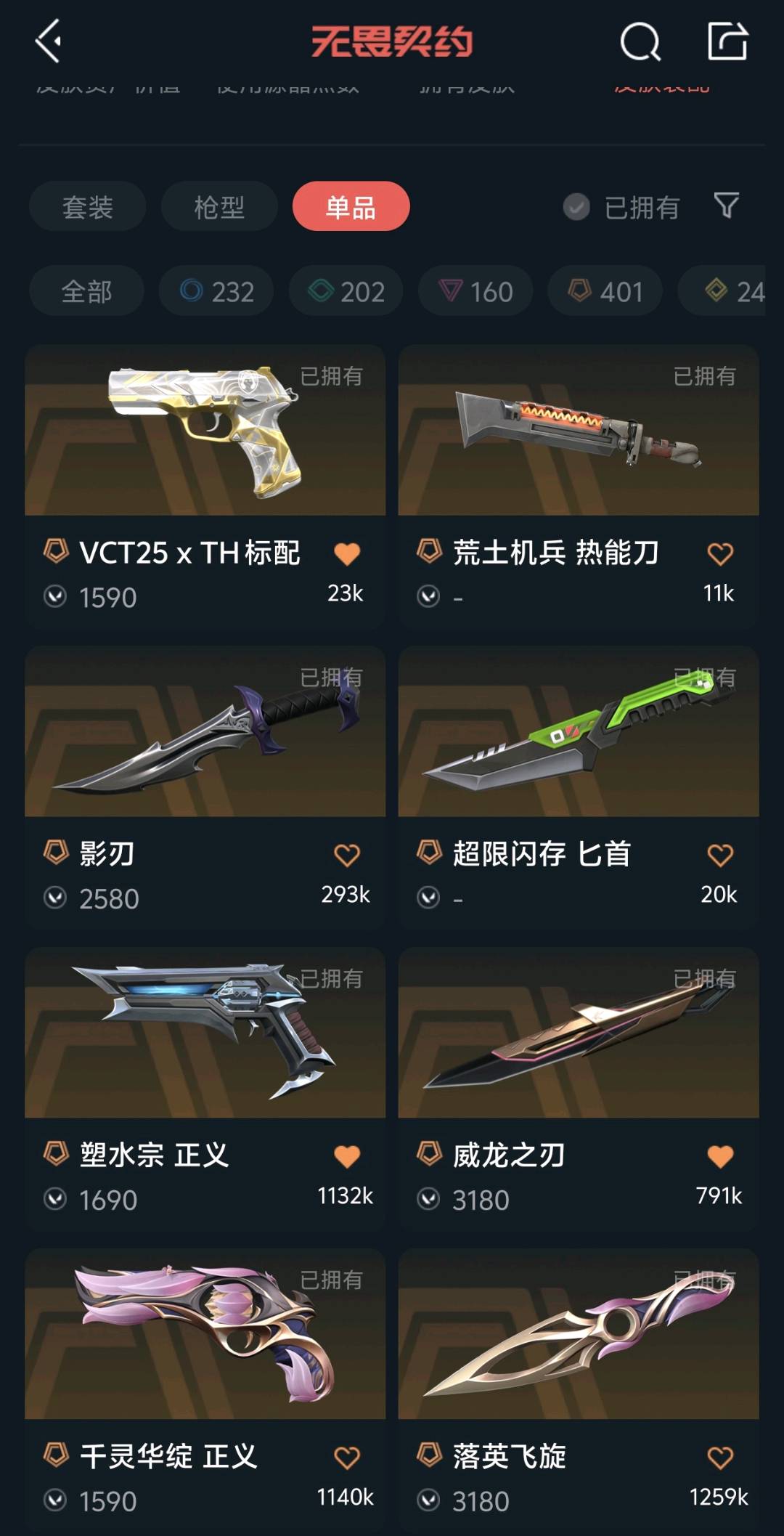Select the 单品 tab

[351, 207]
